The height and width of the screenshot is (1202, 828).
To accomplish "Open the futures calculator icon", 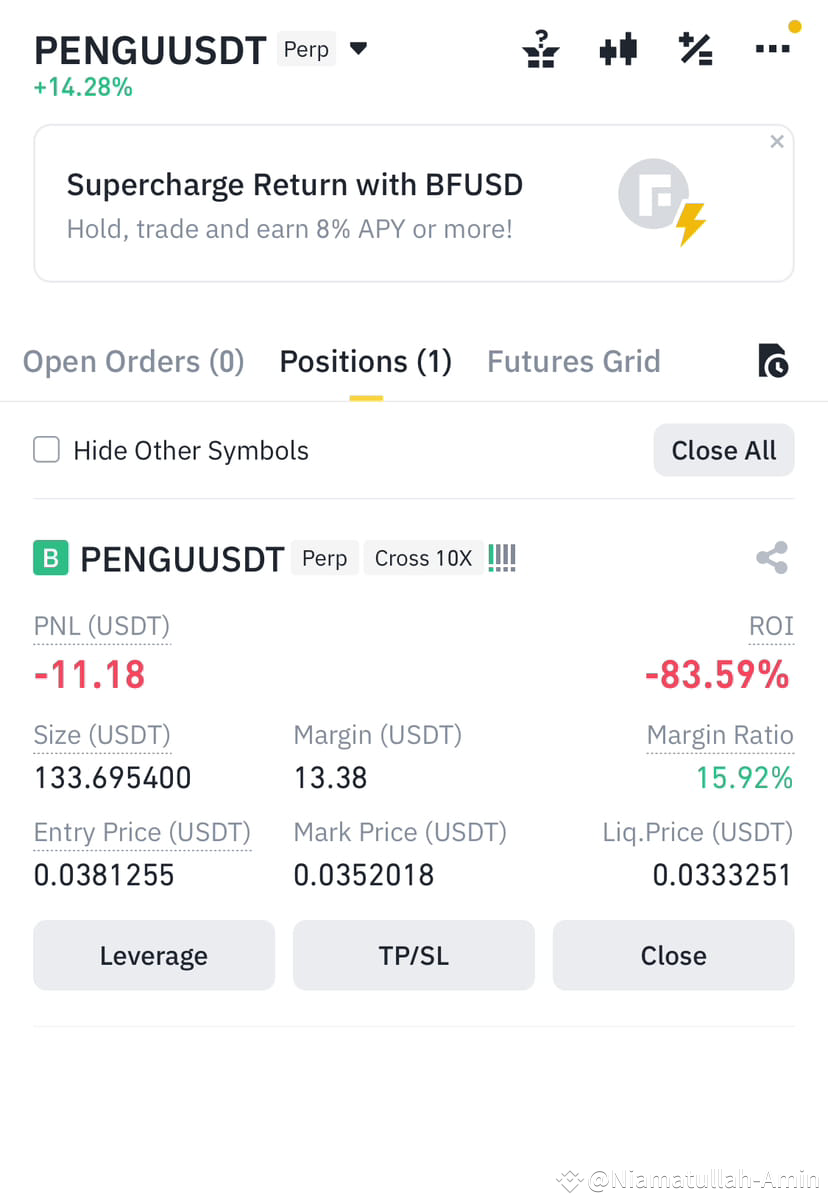I will [695, 48].
